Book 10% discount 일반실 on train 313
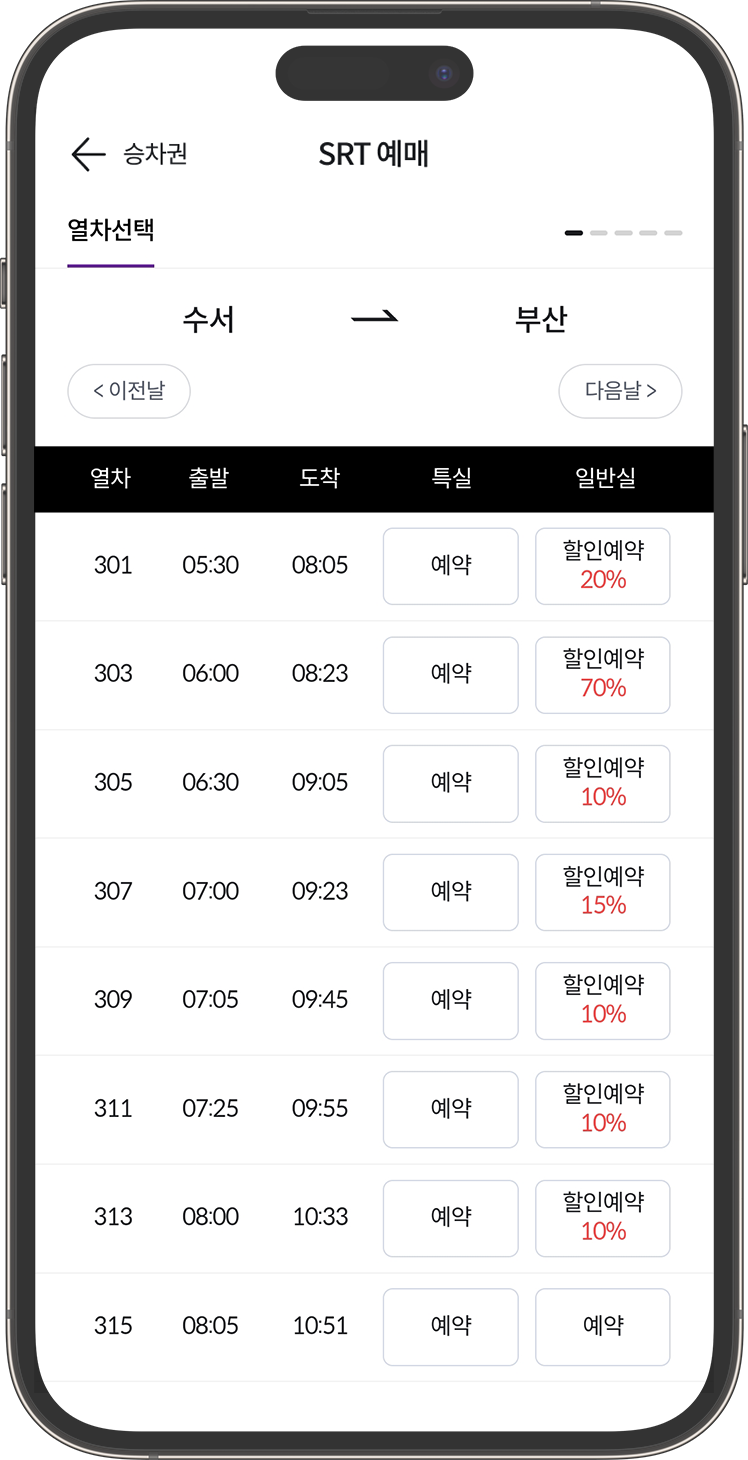748x1460 pixels. 602,1218
